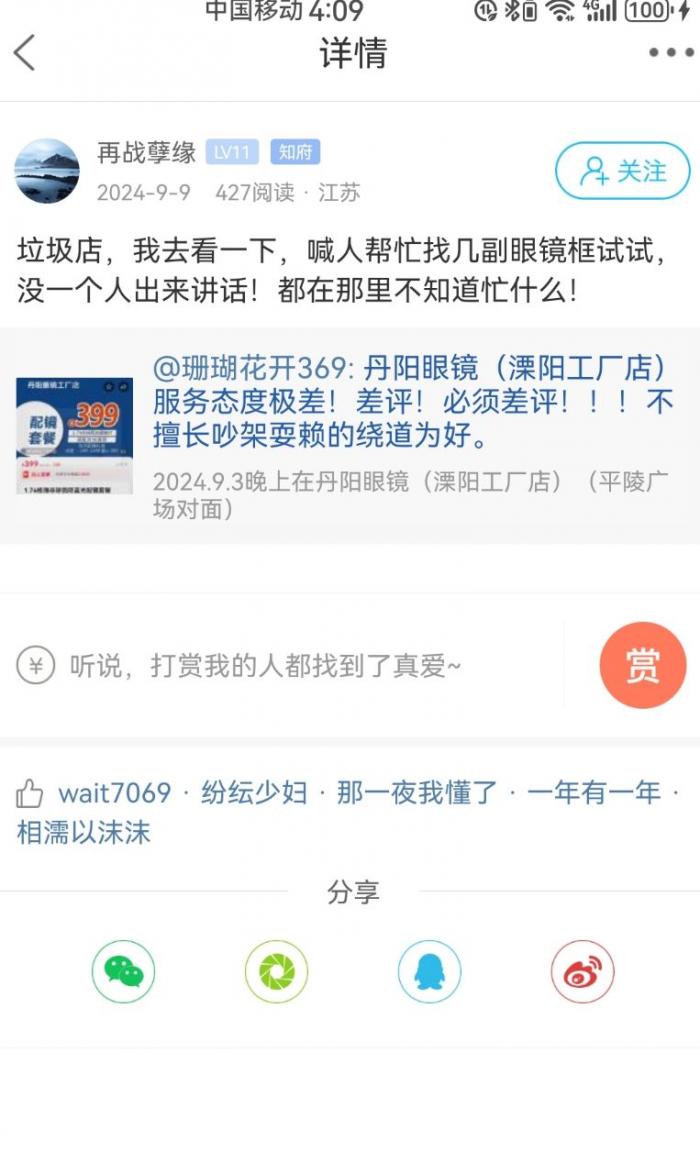700x1174 pixels.
Task: Open 一年有一年 in likes list
Action: tap(594, 794)
